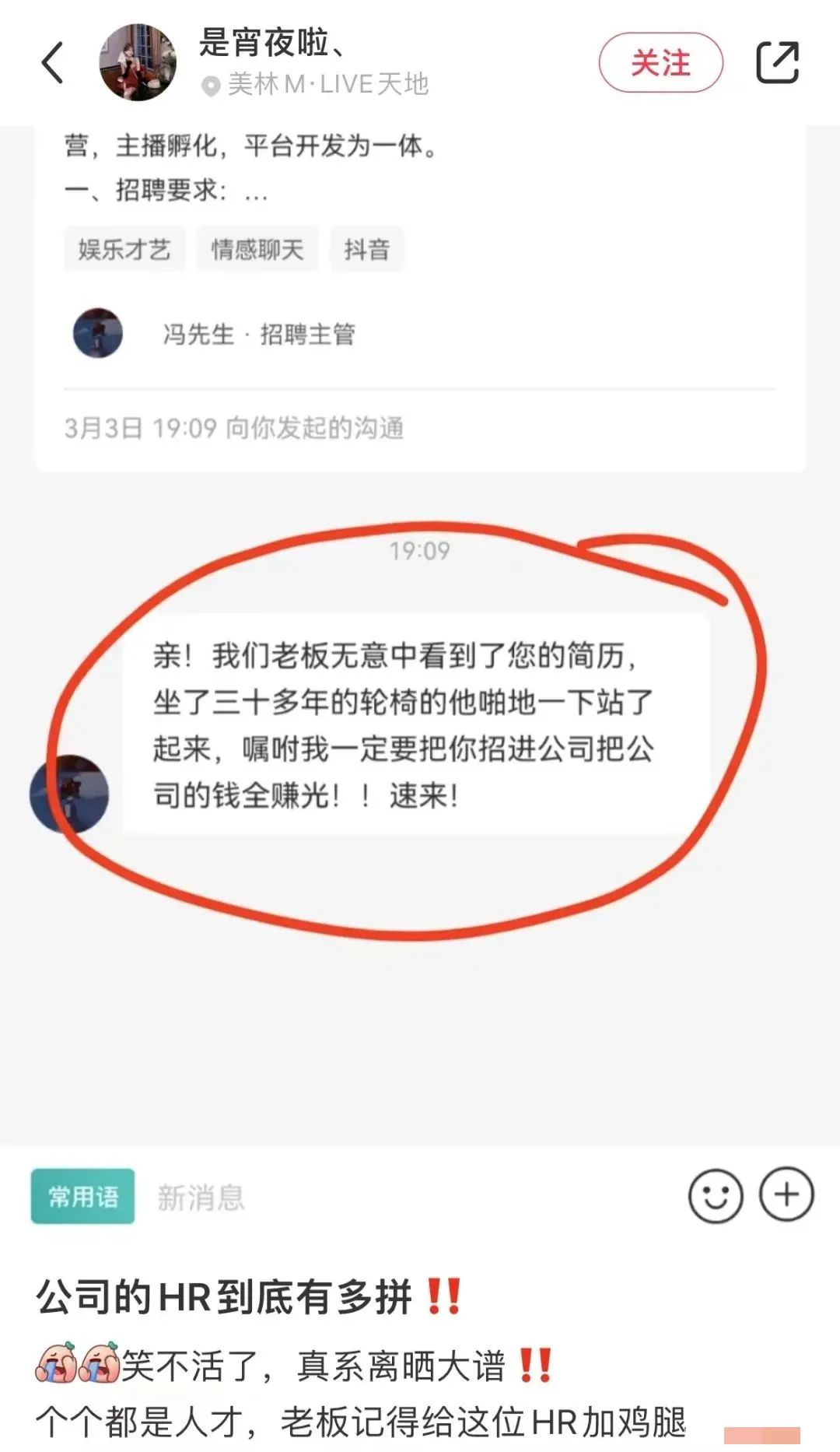The height and width of the screenshot is (1452, 840).
Task: Open the profile avatar of 是宵夜啦、
Action: (x=138, y=63)
